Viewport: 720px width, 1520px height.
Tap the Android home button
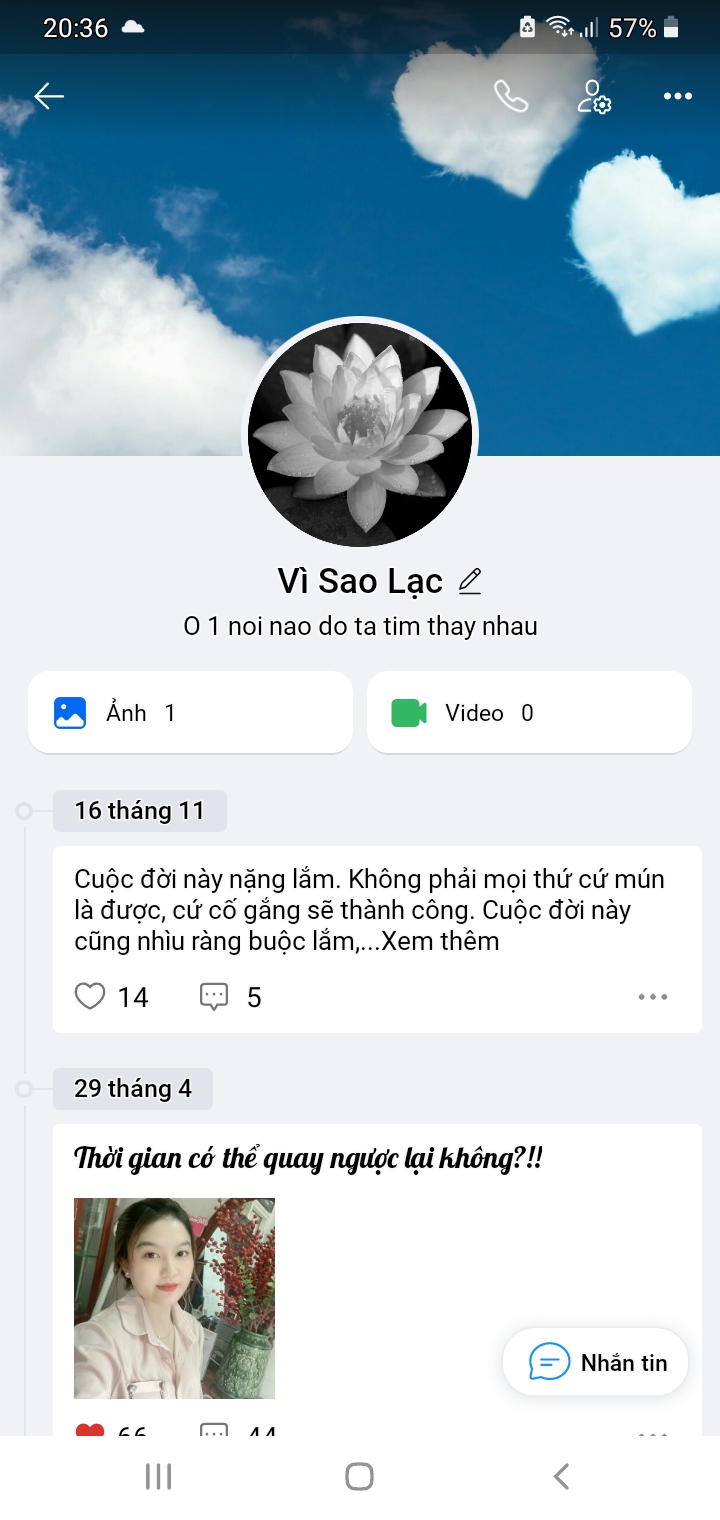360,1475
